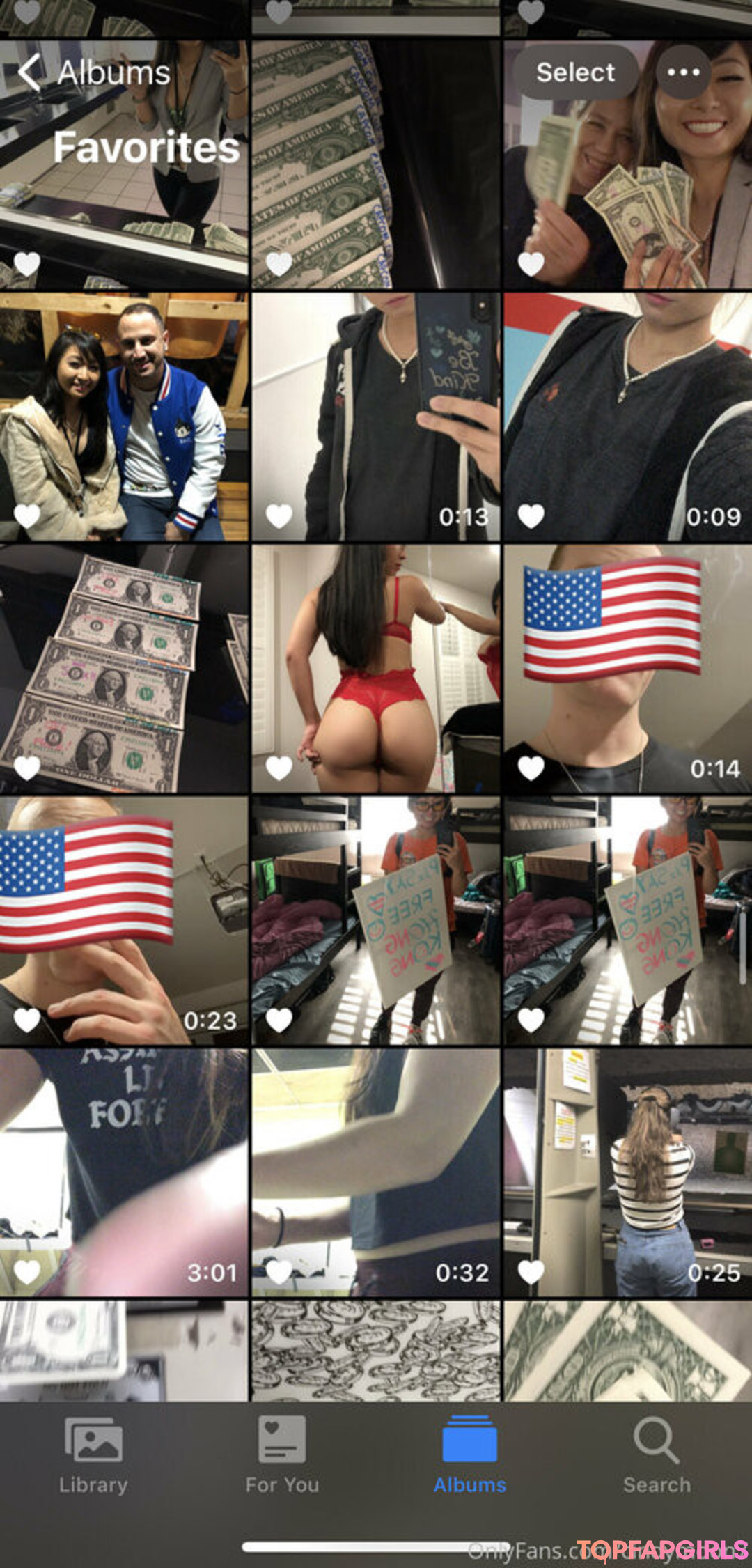Open the 0:09 video thumbnail
This screenshot has height=1568, width=752.
pyautogui.click(x=627, y=417)
